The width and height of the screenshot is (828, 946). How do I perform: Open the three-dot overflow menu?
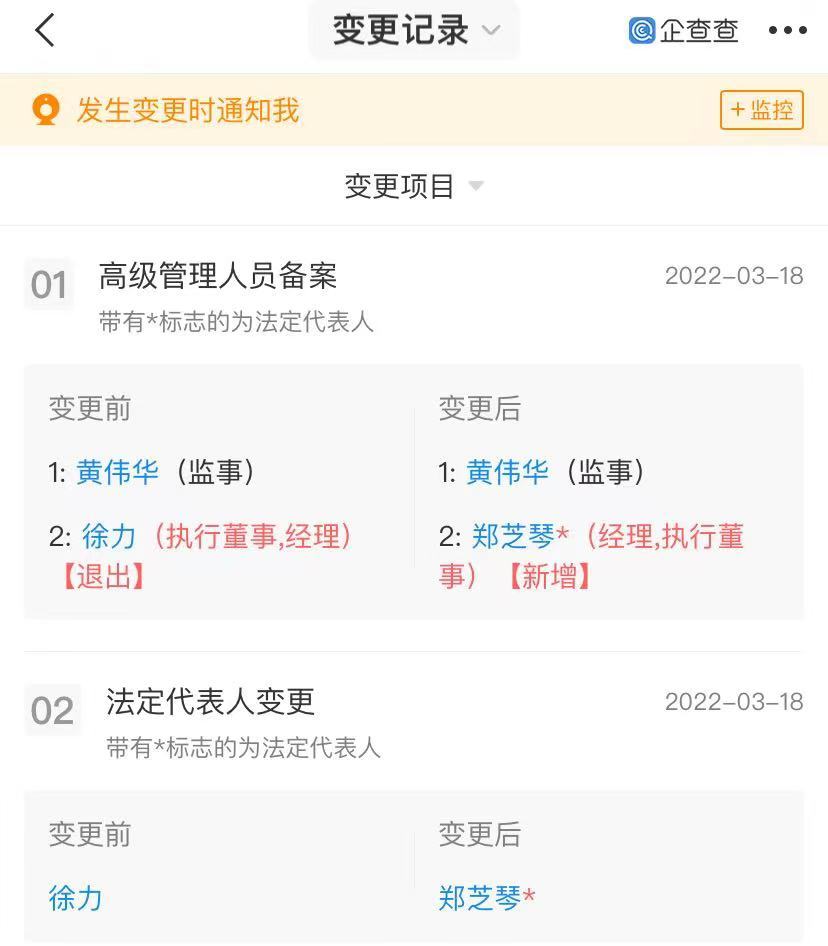tap(787, 31)
